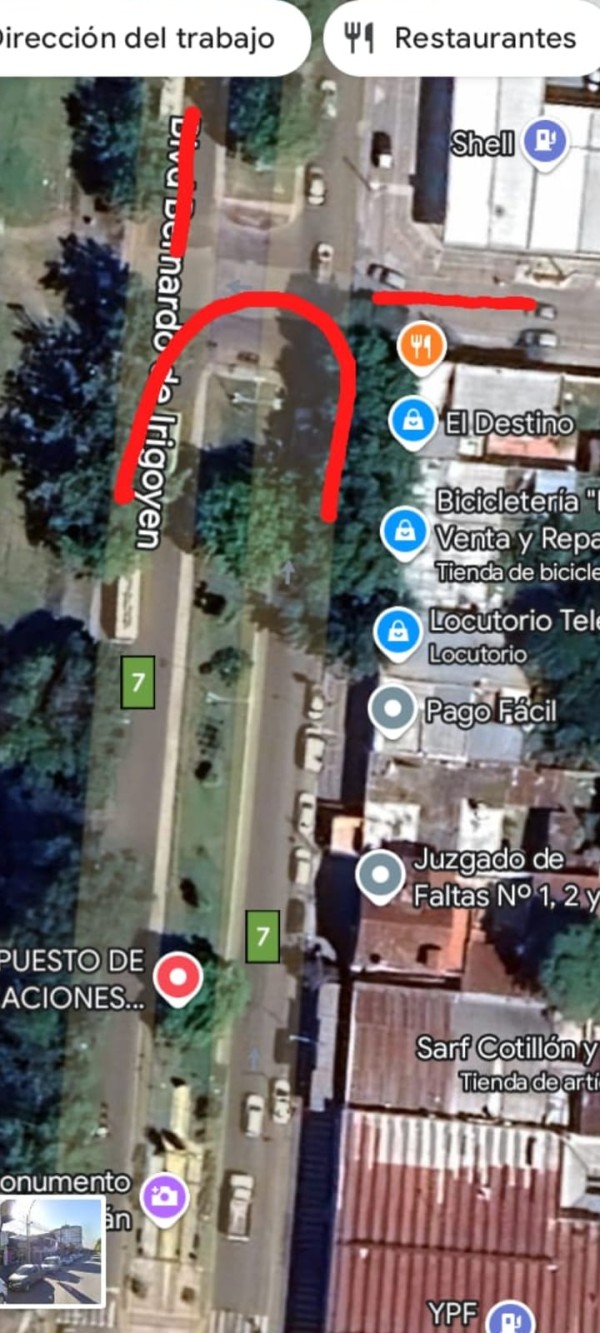Select the YPF gas station pin

[512, 1315]
